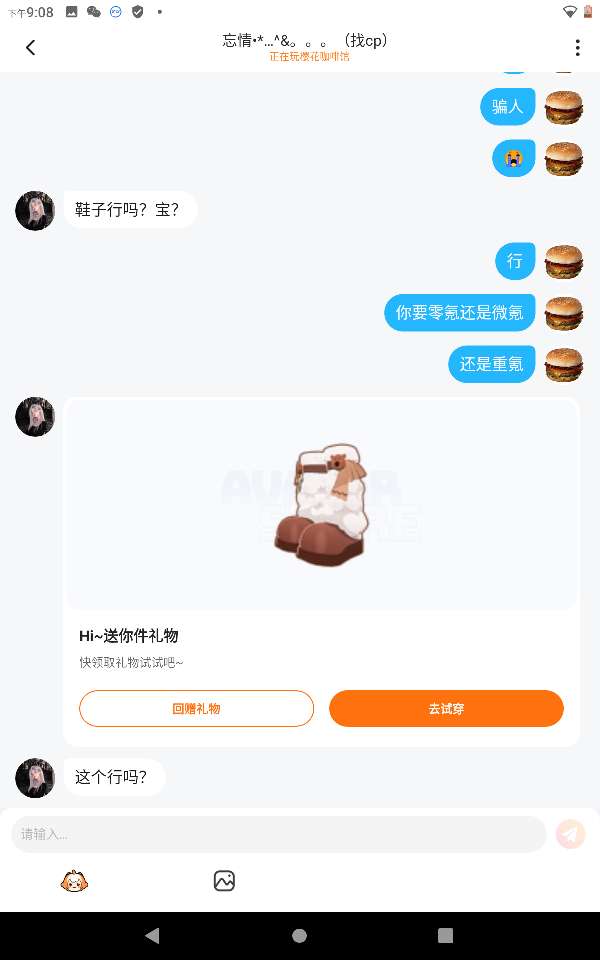Open the boots gift card
600x960 pixels.
tap(321, 507)
